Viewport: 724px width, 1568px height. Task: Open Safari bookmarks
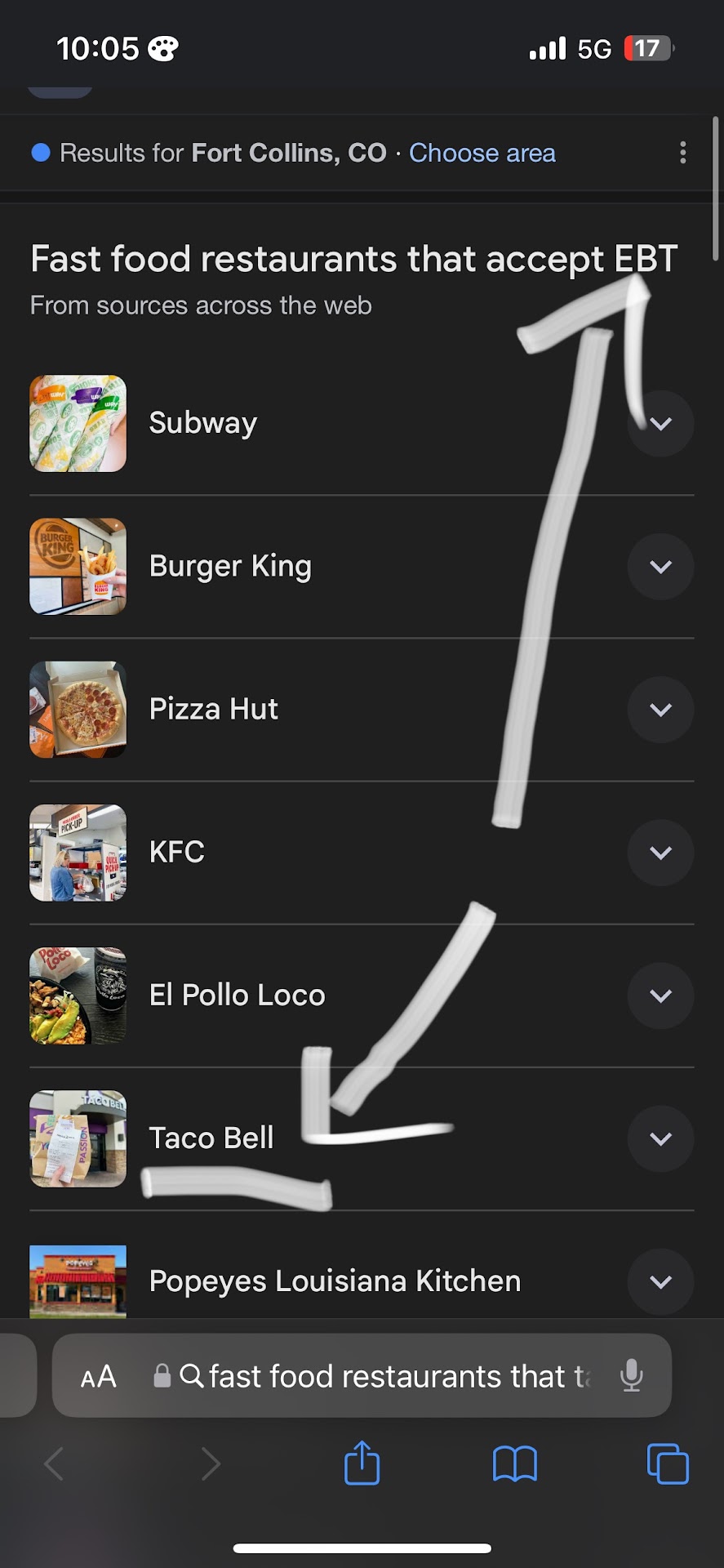(514, 1463)
